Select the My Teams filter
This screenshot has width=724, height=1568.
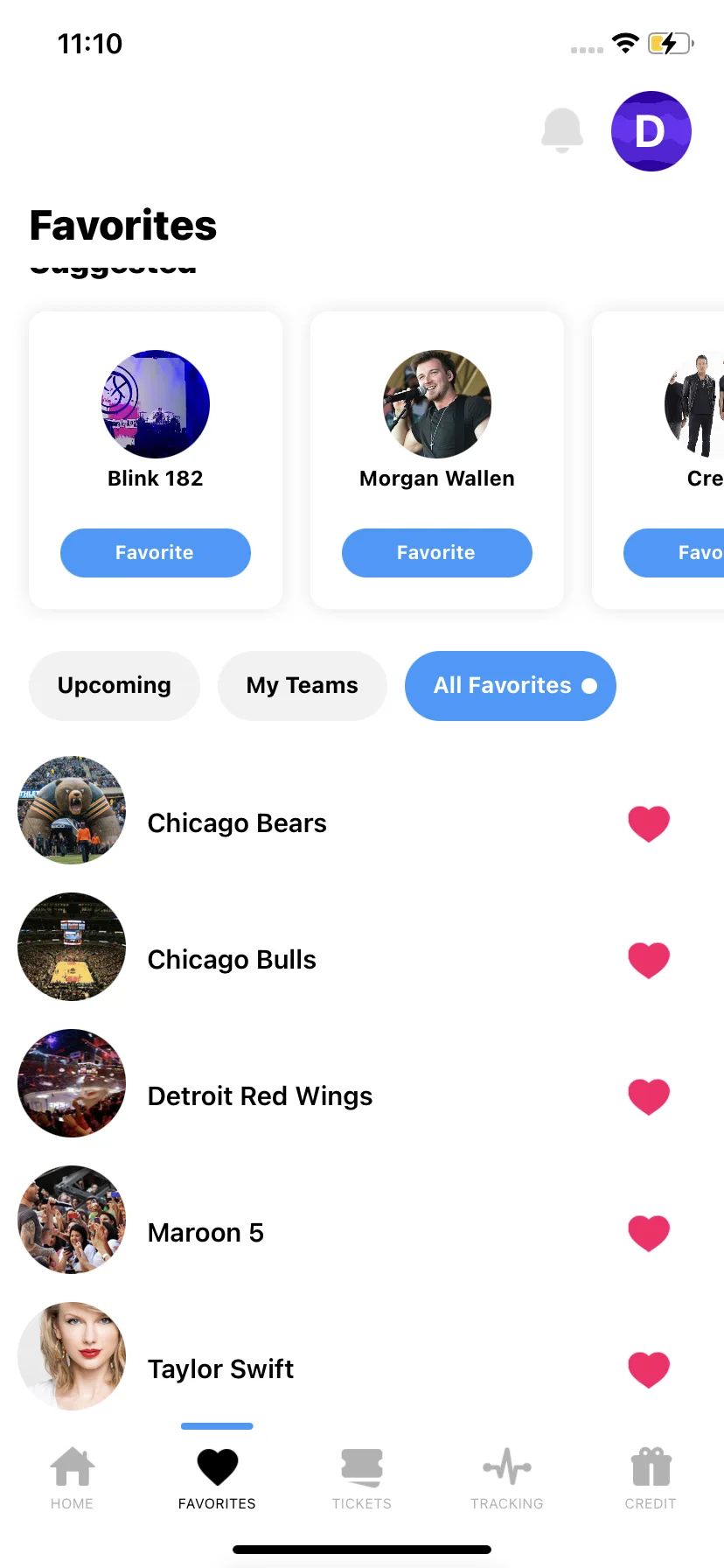coord(303,686)
